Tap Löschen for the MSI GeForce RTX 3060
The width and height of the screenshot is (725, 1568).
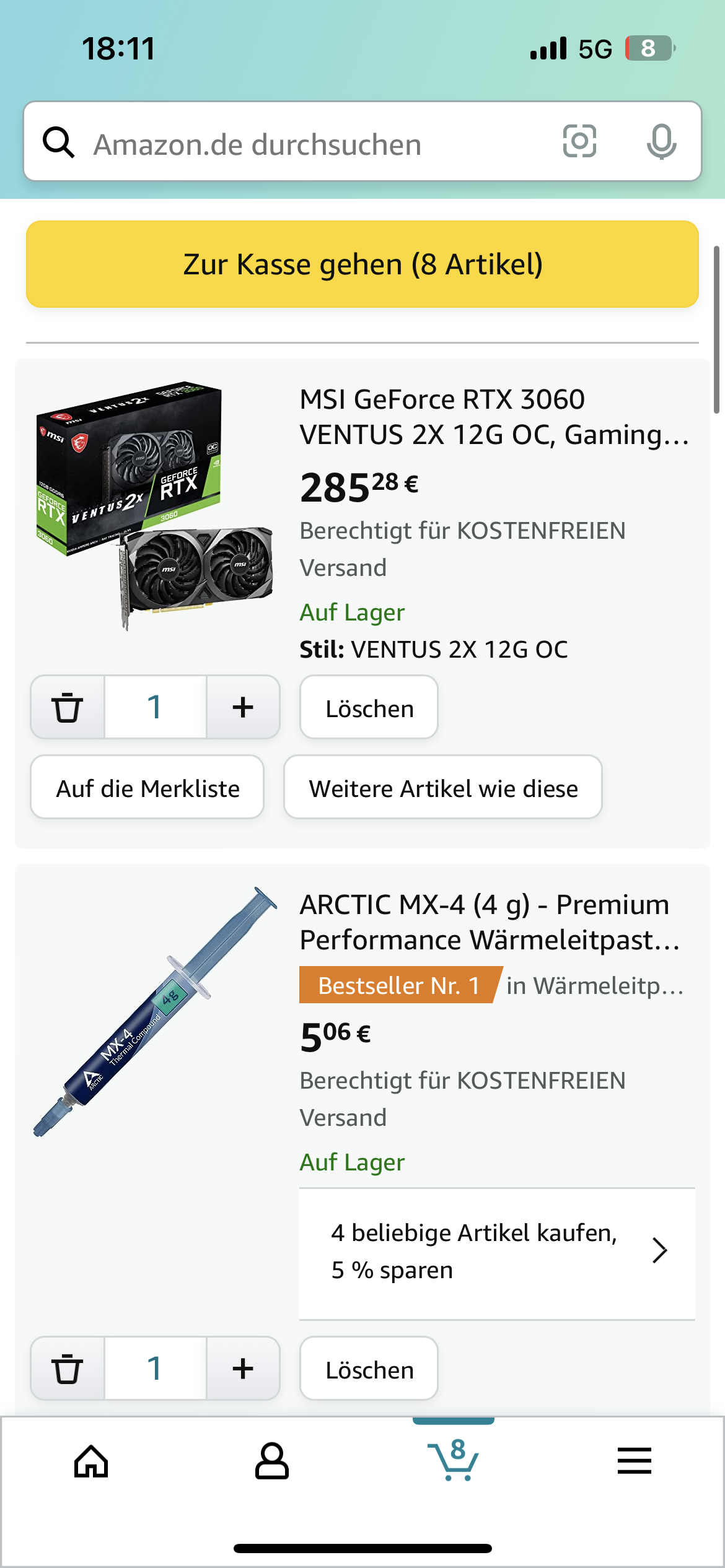(369, 707)
